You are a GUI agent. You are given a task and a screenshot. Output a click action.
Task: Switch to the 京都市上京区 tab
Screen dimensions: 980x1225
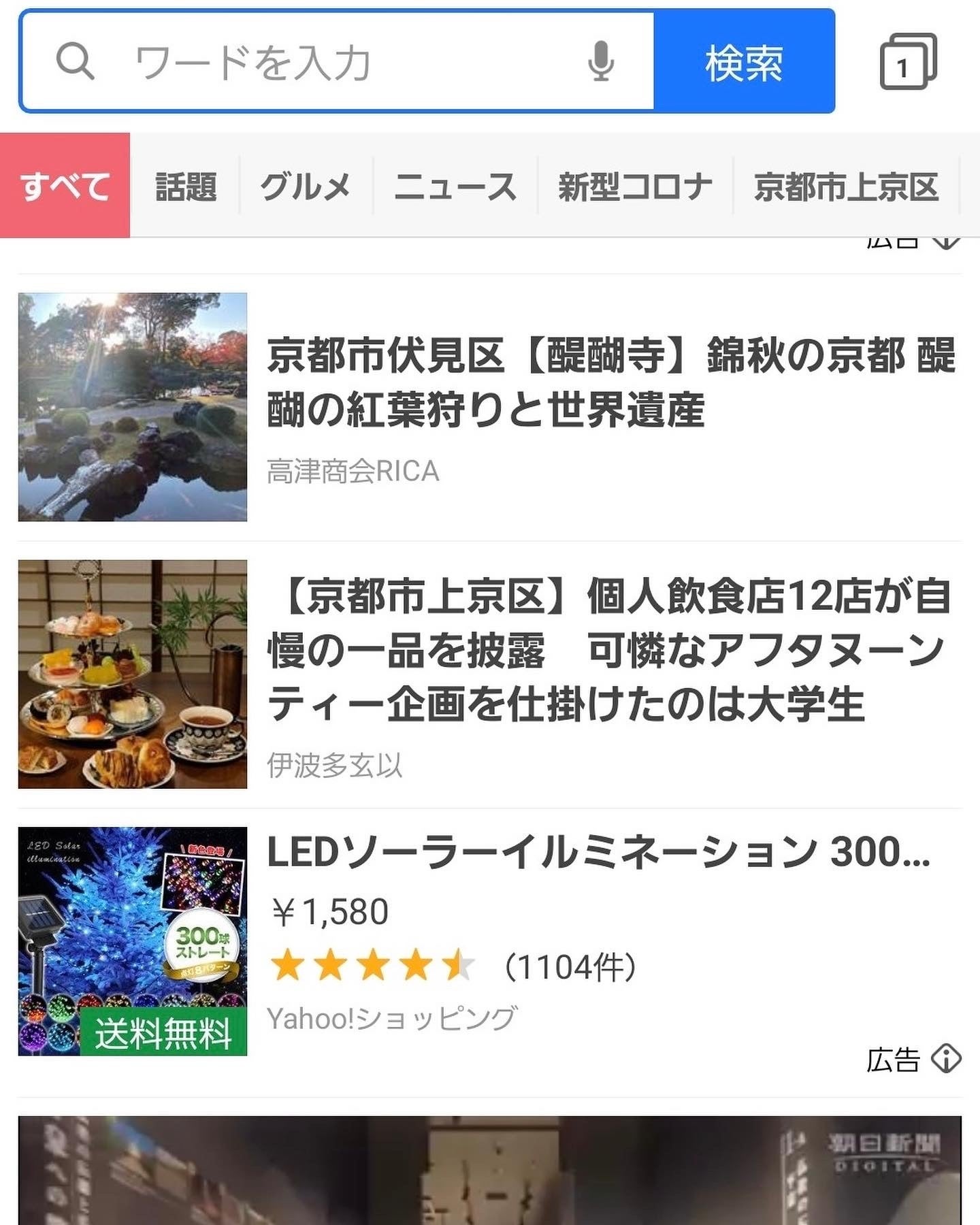[846, 186]
